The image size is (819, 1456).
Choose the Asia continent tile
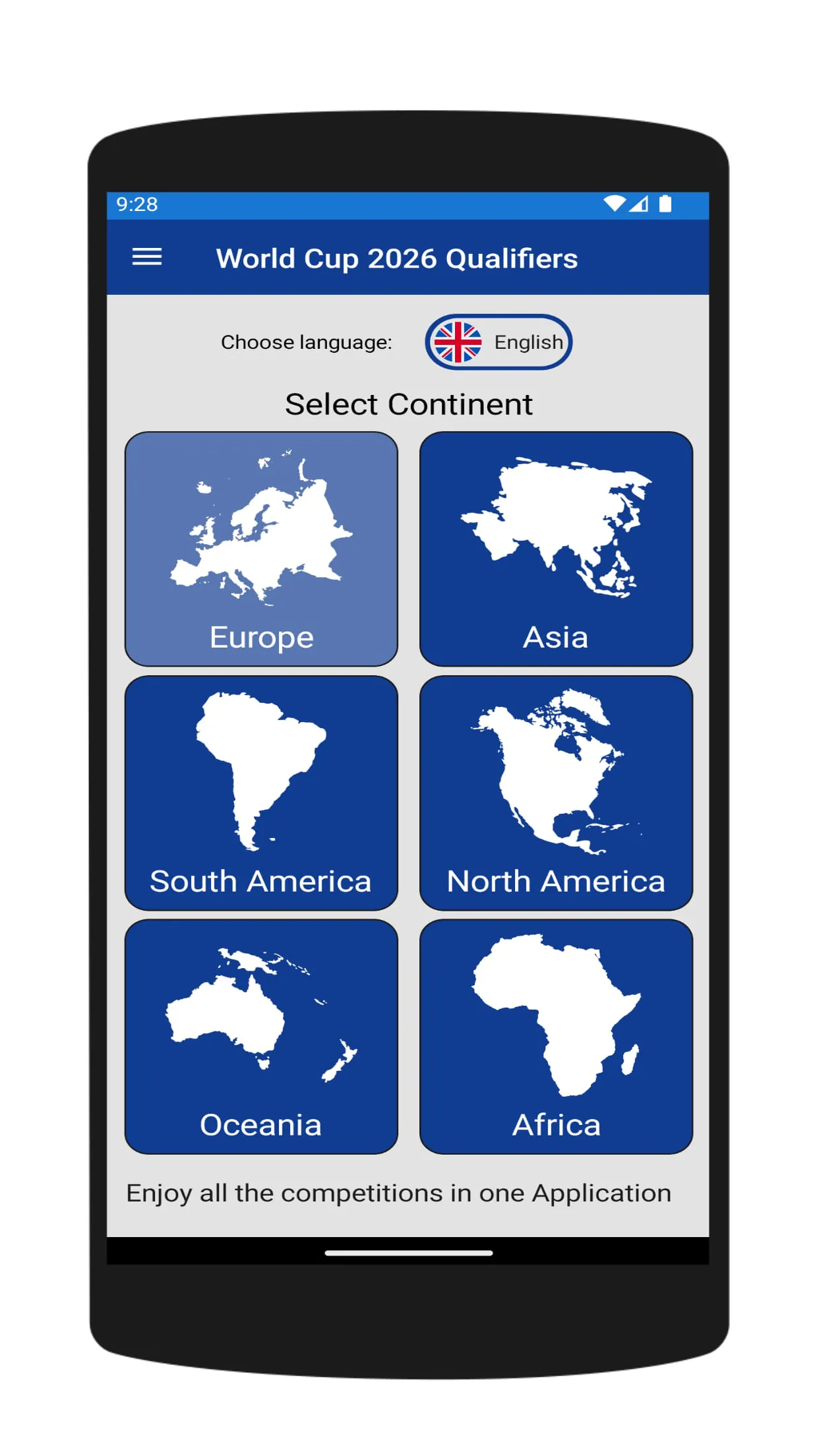[x=556, y=549]
